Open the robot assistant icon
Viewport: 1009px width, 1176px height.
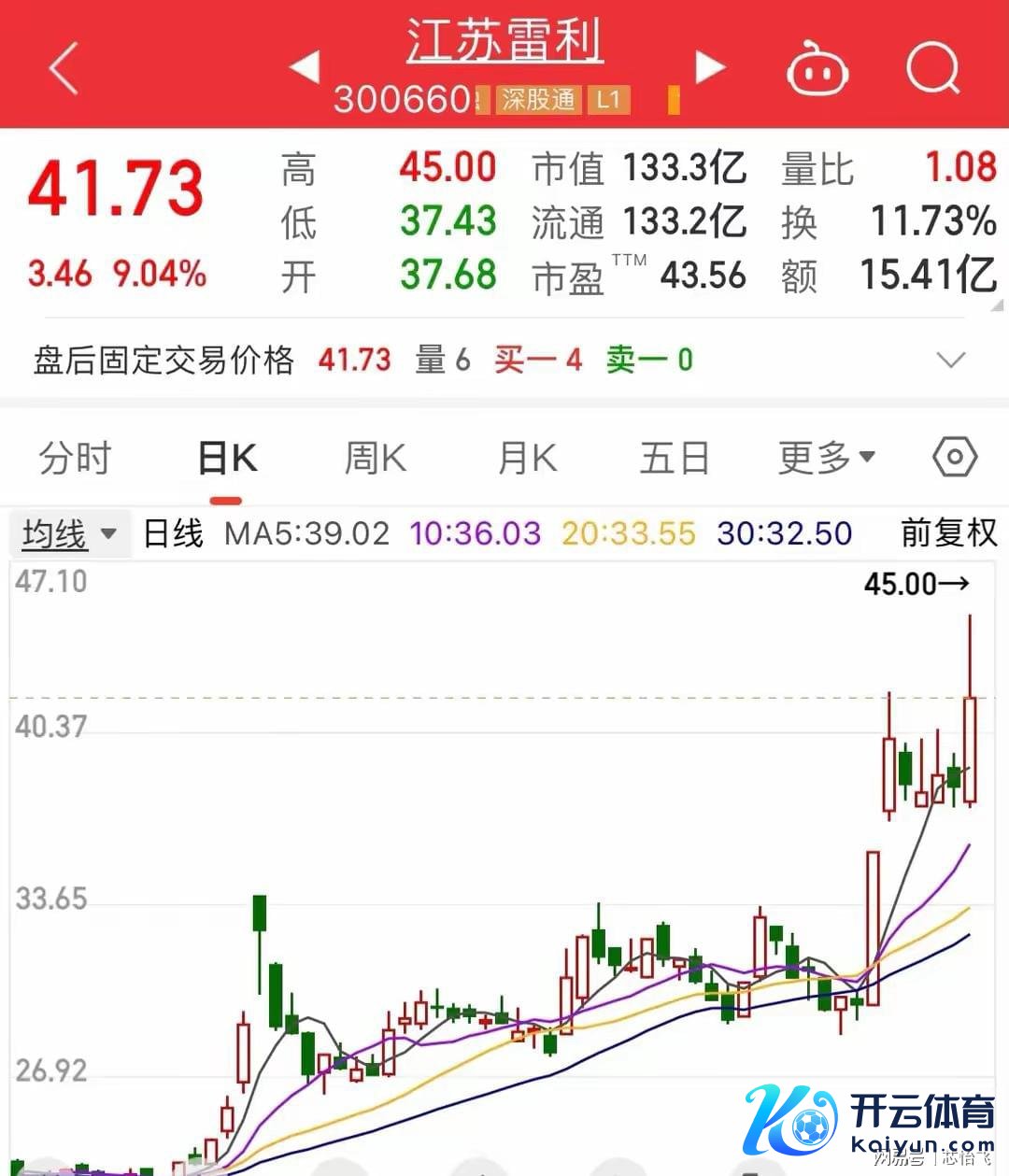tap(817, 69)
